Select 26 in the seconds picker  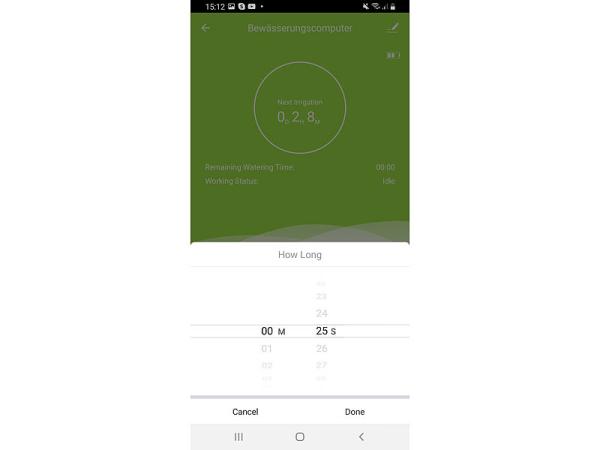point(321,348)
